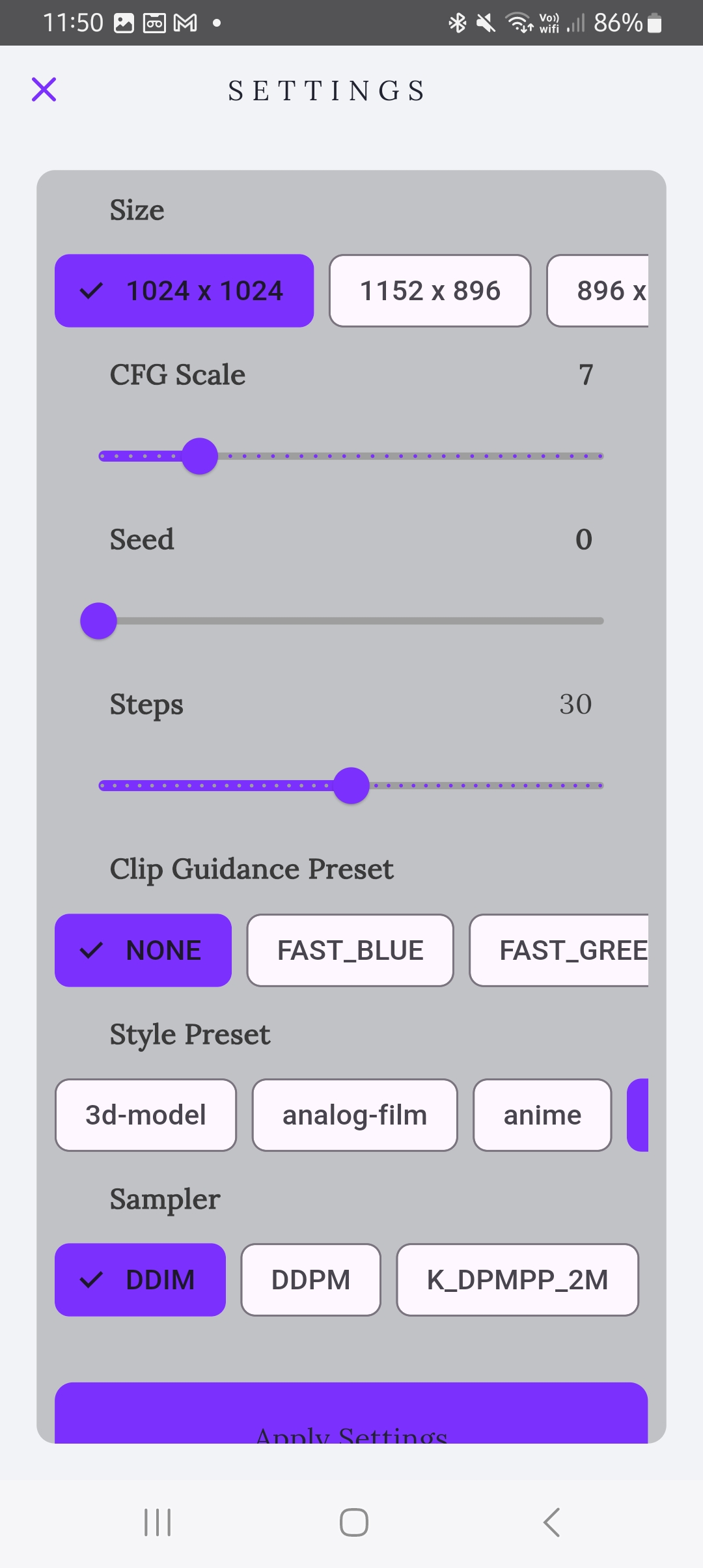
Task: Pick the anime style preset
Action: [x=542, y=1115]
